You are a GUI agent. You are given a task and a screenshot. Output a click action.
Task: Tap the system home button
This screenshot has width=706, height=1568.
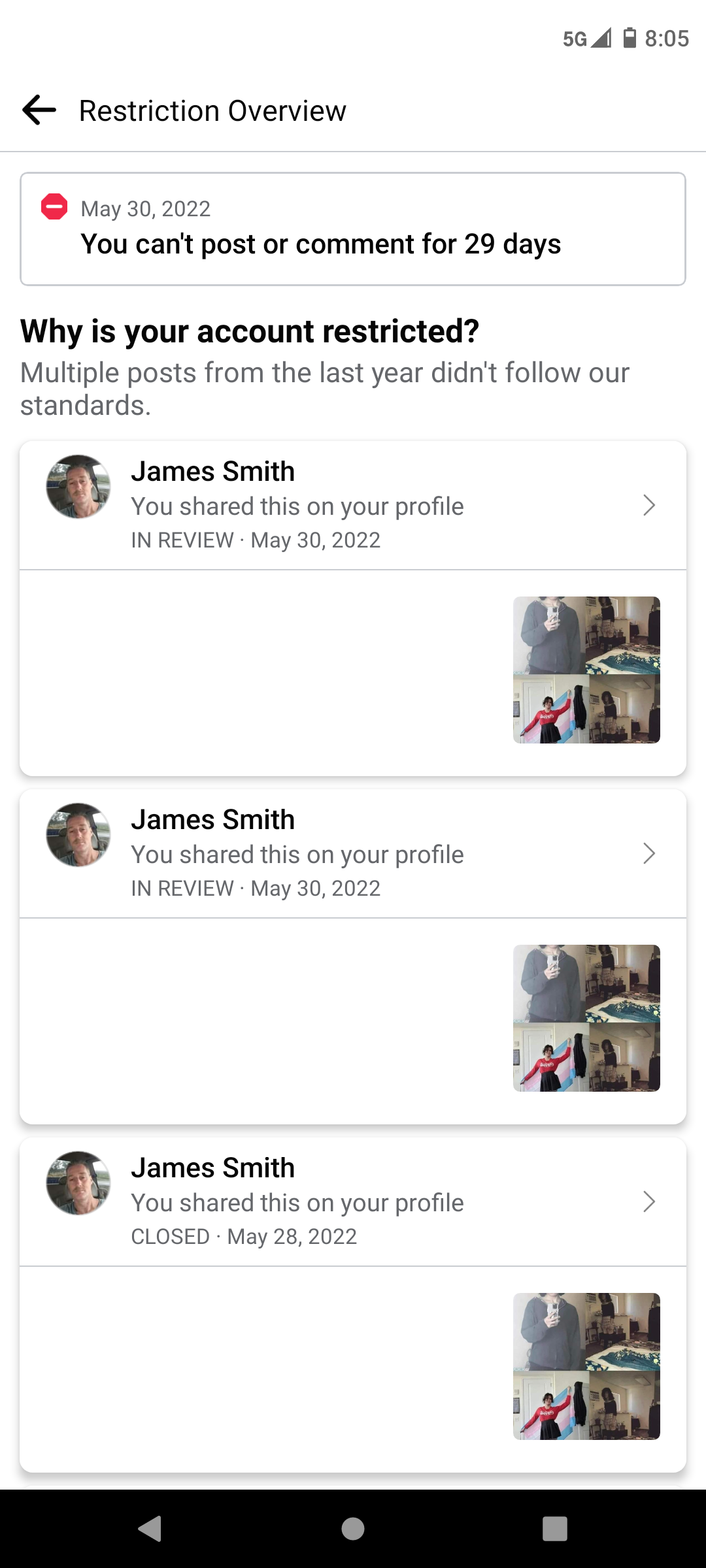pos(353,1529)
